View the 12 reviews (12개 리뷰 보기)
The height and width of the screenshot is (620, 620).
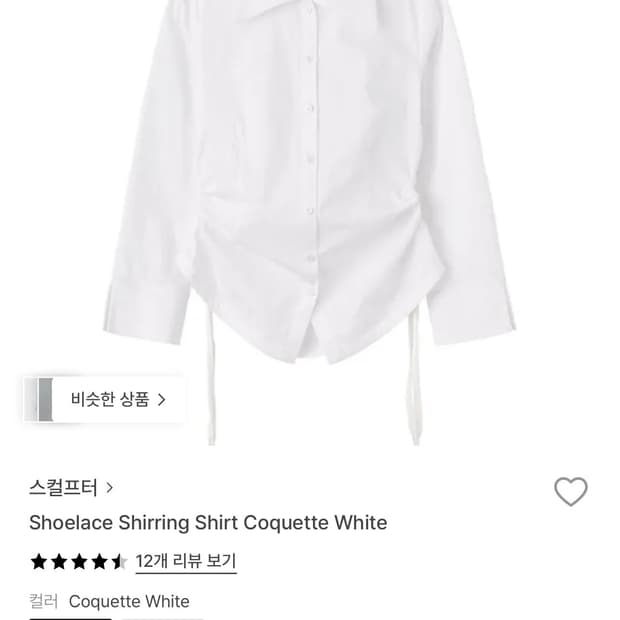click(186, 561)
